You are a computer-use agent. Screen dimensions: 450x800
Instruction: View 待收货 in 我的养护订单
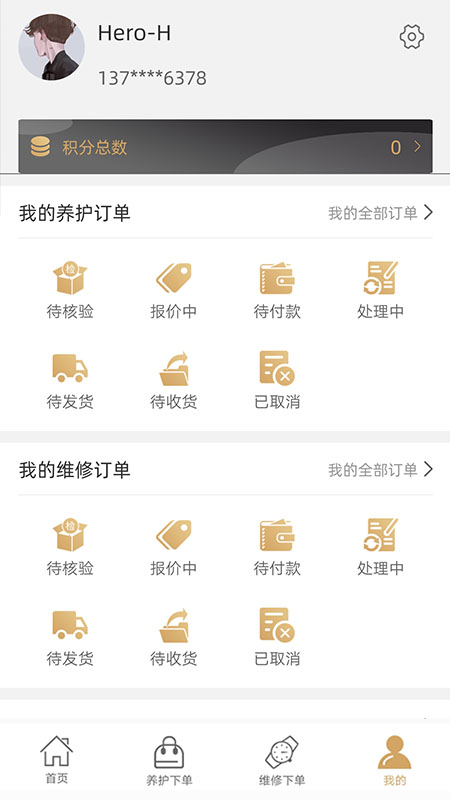point(173,381)
